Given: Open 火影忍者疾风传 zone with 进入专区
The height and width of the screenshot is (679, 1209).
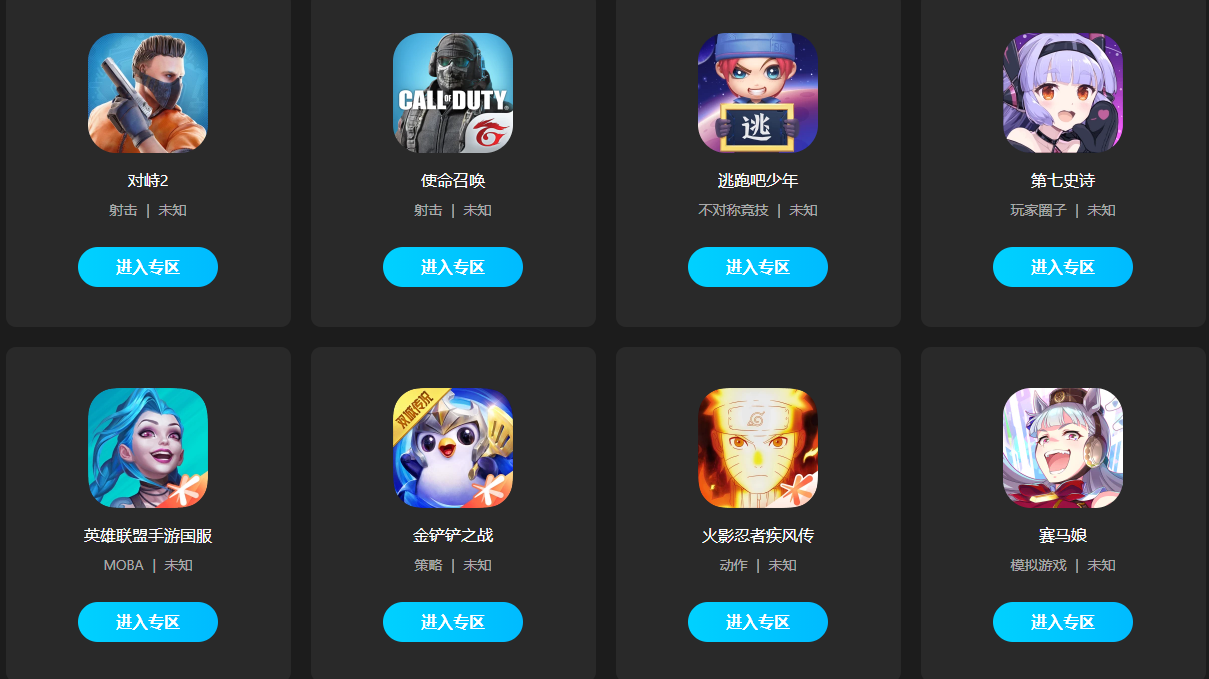Looking at the screenshot, I should coord(758,622).
